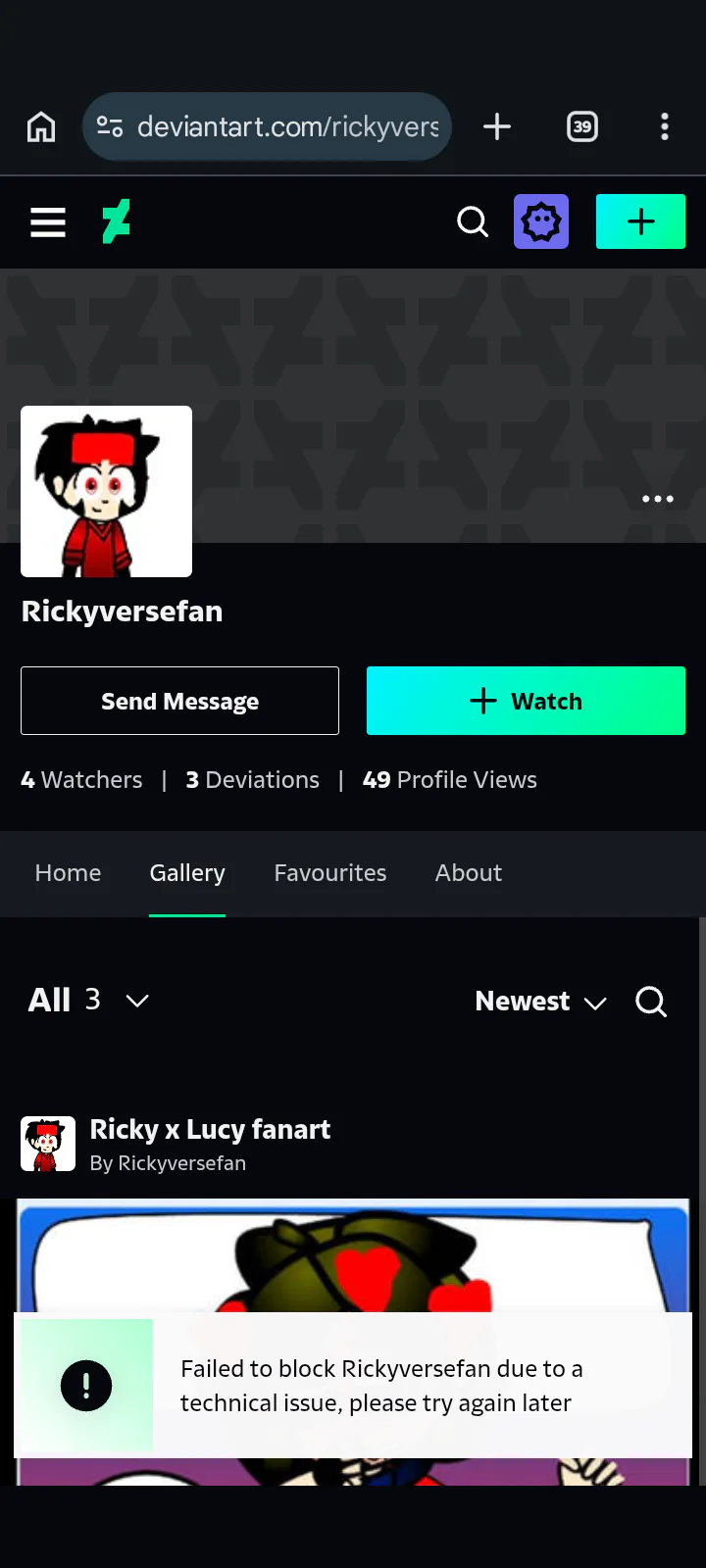Go to the browser home page
This screenshot has height=1568, width=706.
point(41,126)
